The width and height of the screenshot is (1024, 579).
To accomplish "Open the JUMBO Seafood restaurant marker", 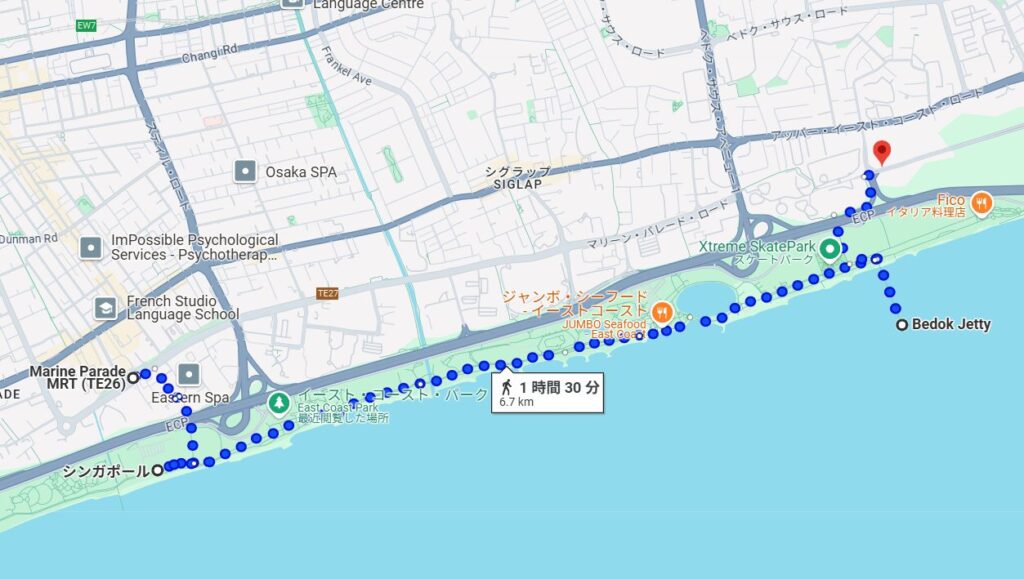I will click(661, 313).
